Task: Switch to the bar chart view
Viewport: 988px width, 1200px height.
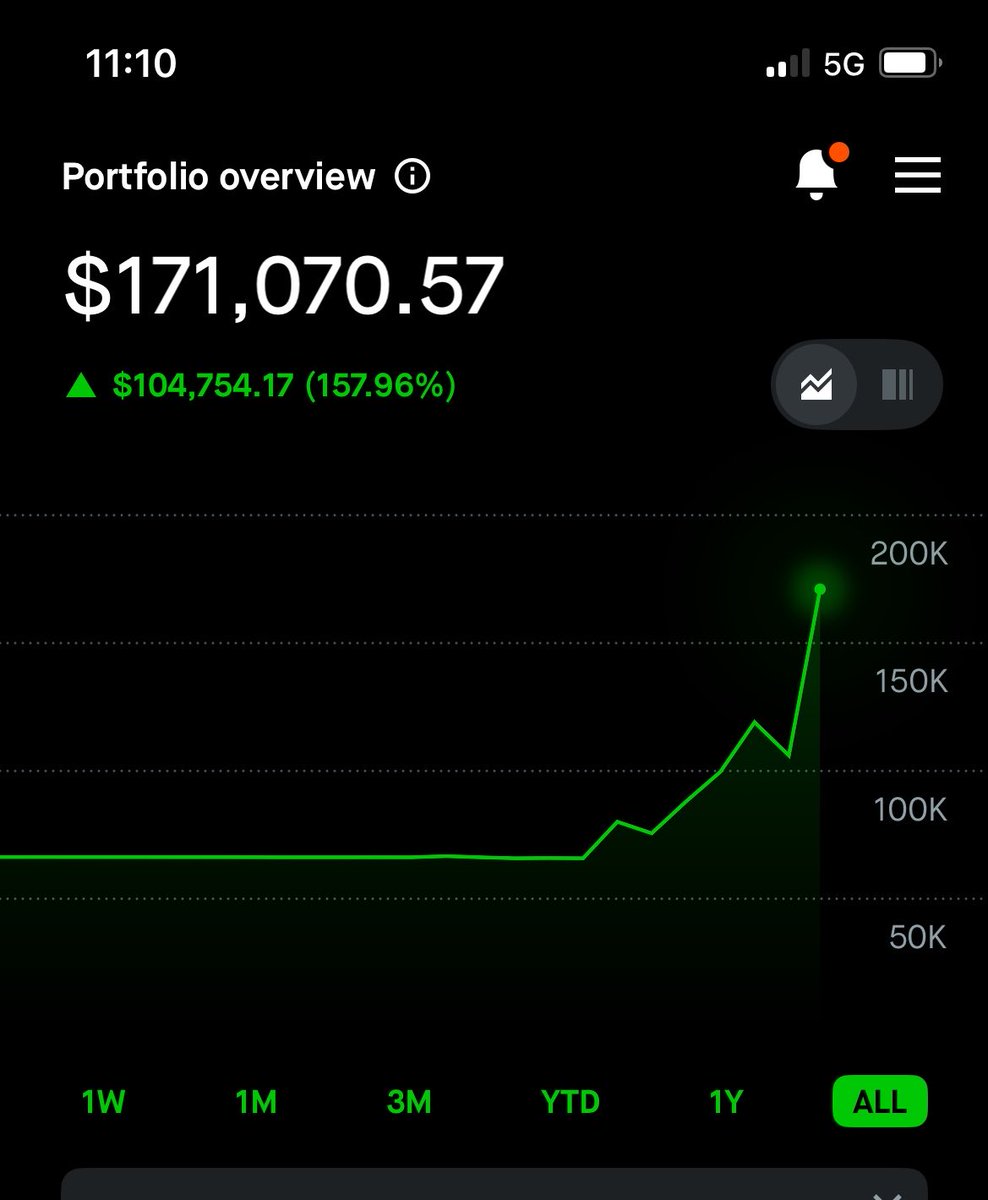Action: coord(897,385)
